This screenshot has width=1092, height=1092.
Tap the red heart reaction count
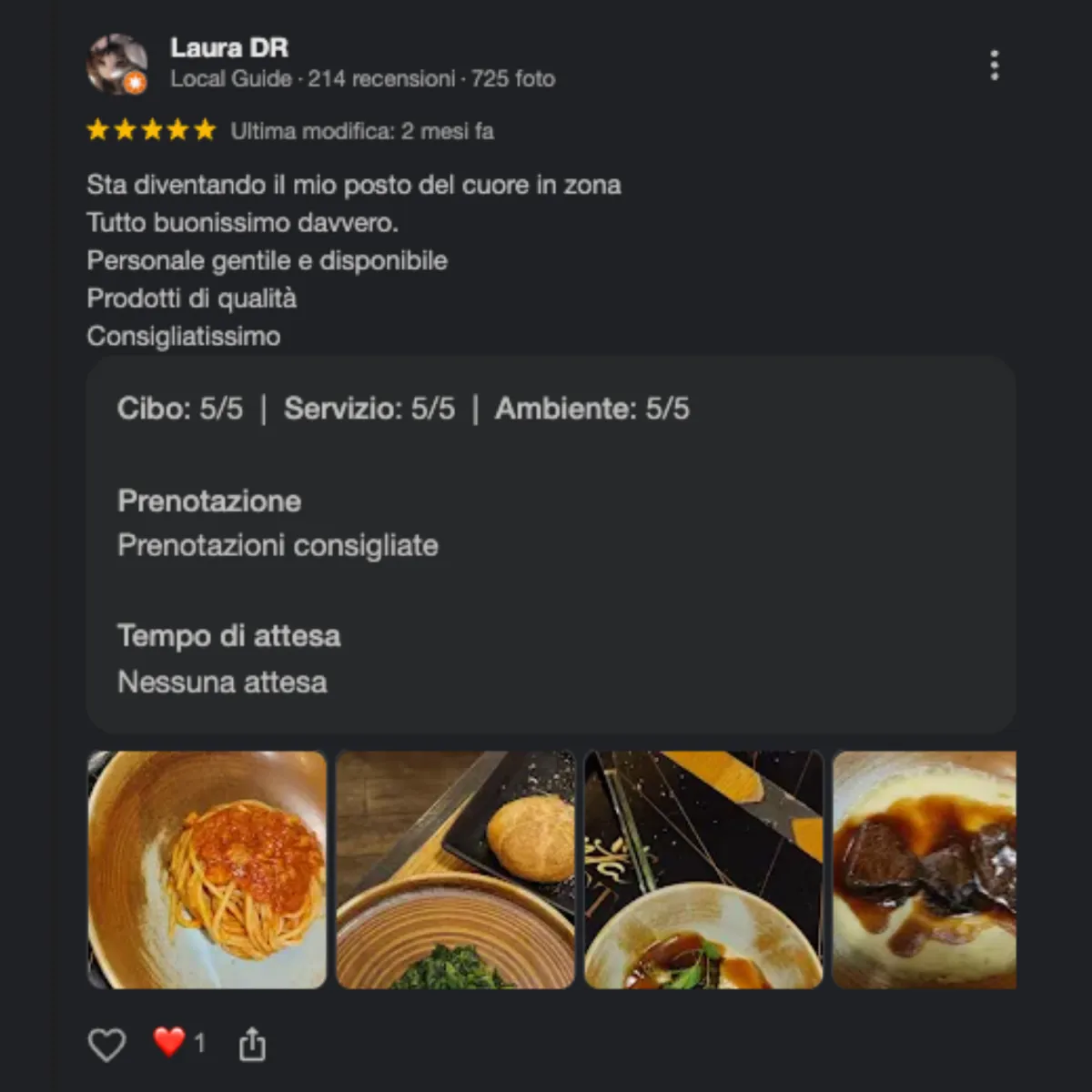pyautogui.click(x=179, y=1042)
